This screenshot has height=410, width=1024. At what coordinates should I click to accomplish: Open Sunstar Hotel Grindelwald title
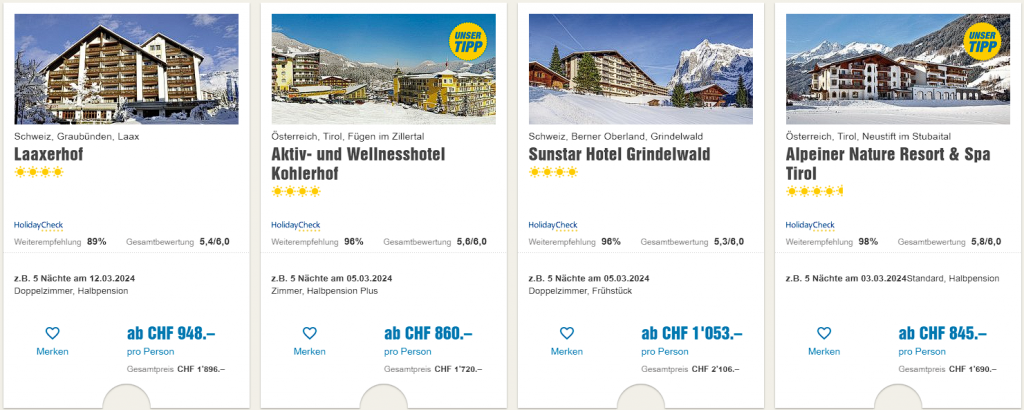point(619,155)
